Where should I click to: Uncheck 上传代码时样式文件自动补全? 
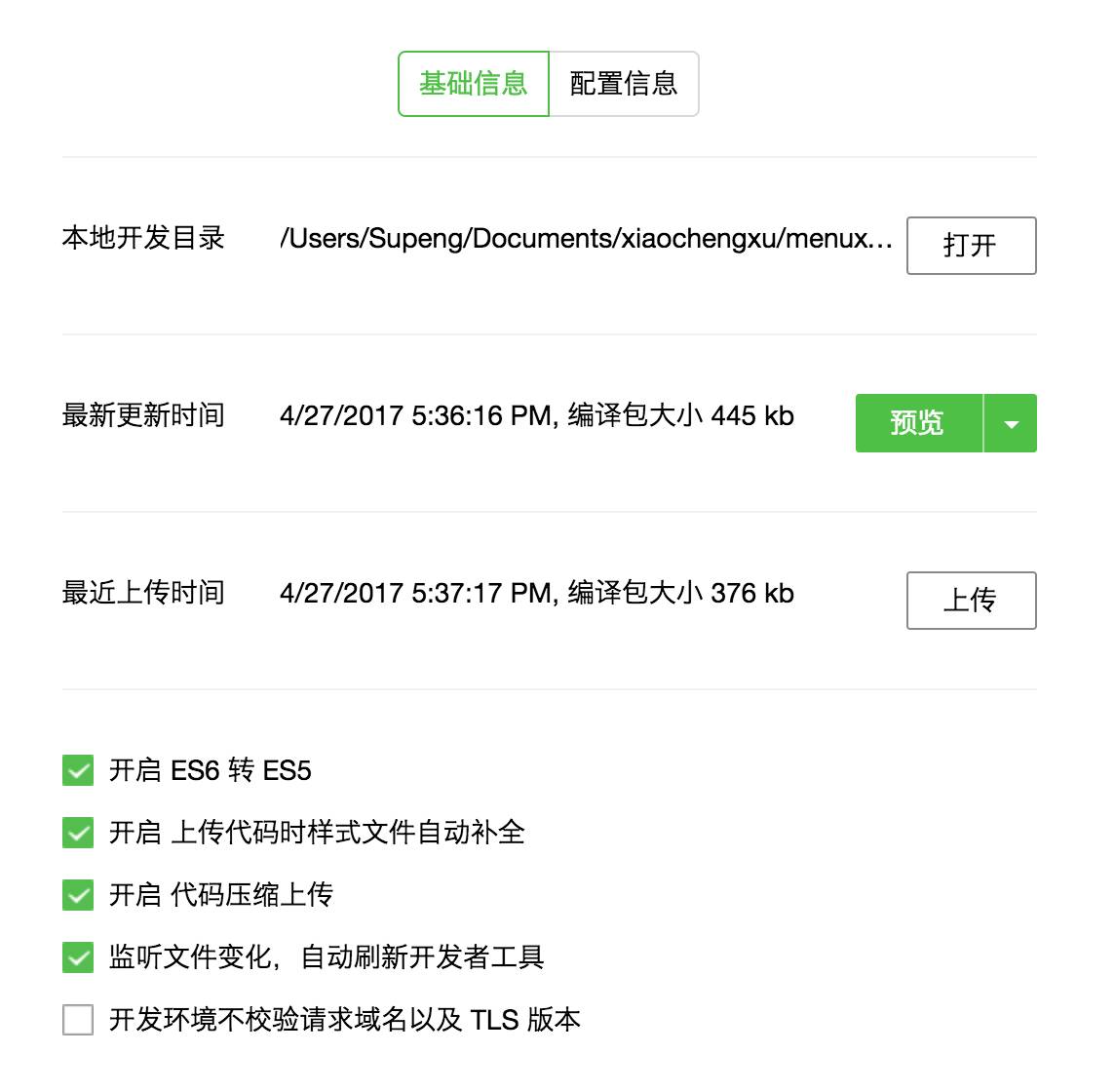78,833
